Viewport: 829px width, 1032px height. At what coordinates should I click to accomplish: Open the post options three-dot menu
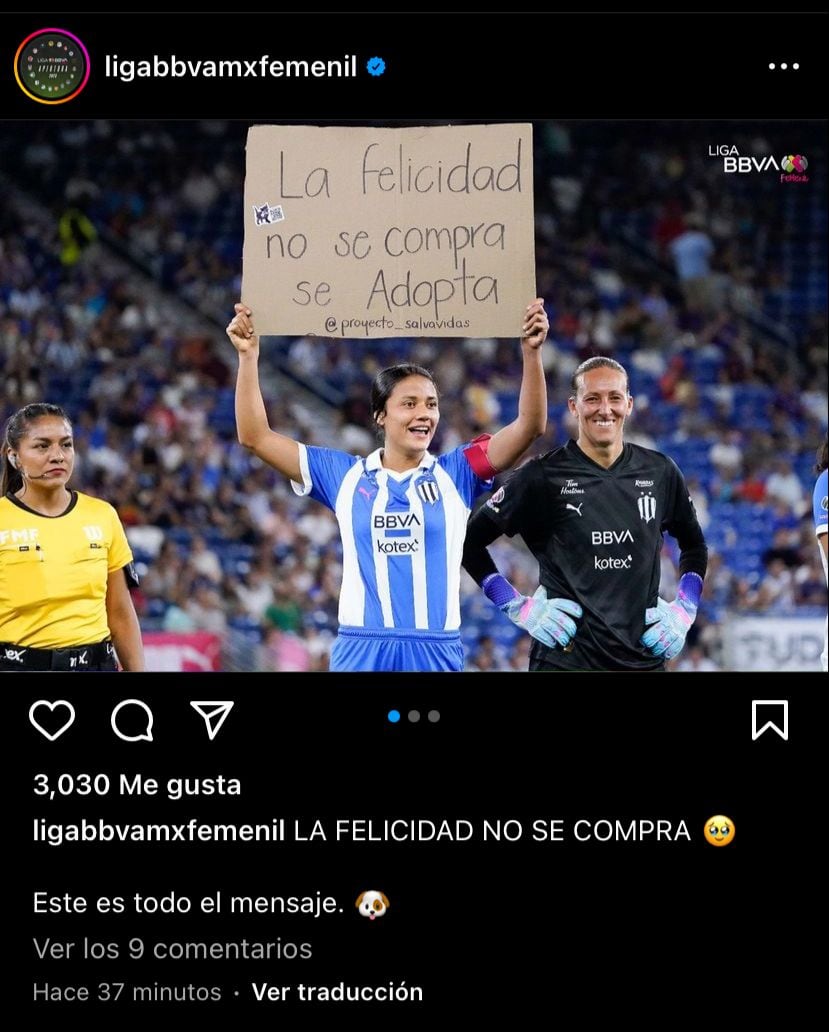point(783,66)
